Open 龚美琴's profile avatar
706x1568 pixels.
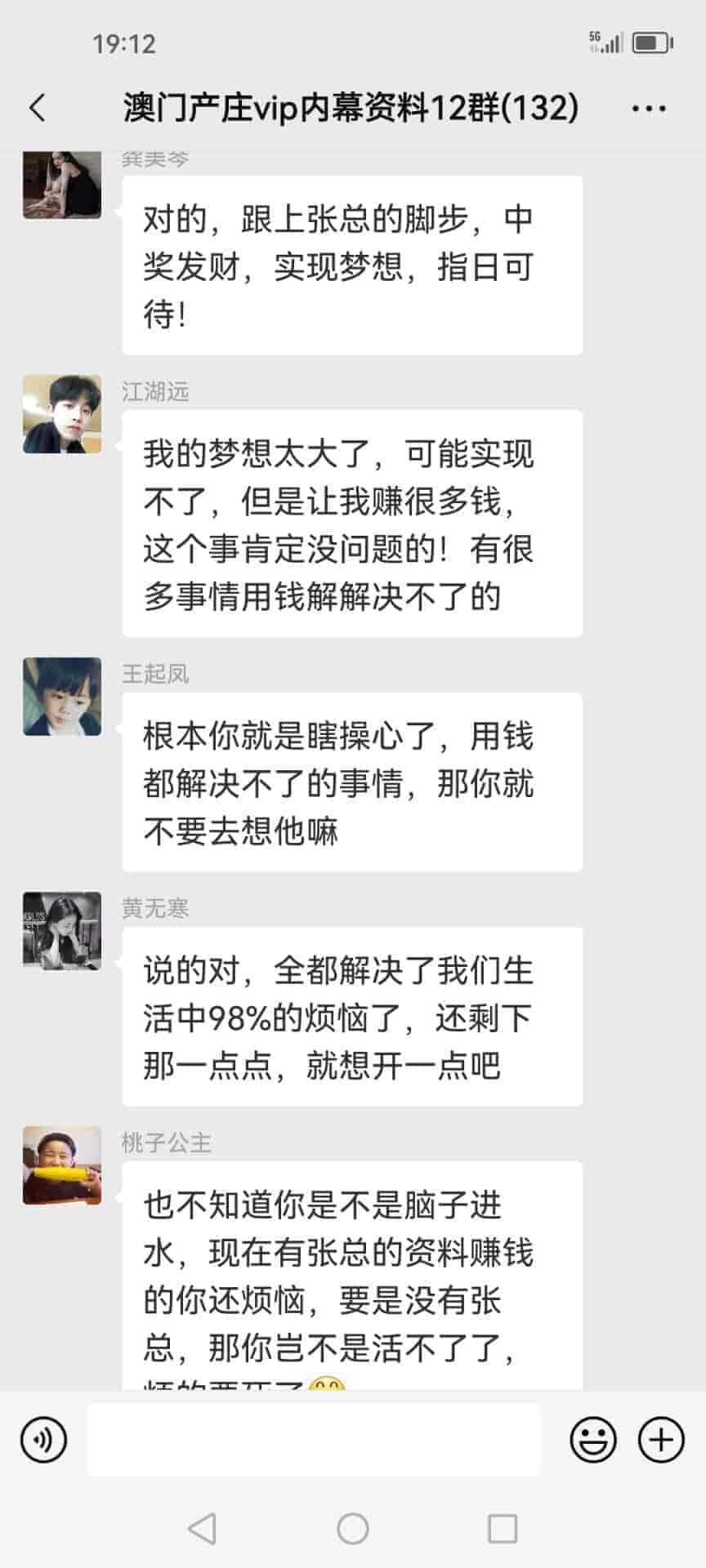point(62,186)
